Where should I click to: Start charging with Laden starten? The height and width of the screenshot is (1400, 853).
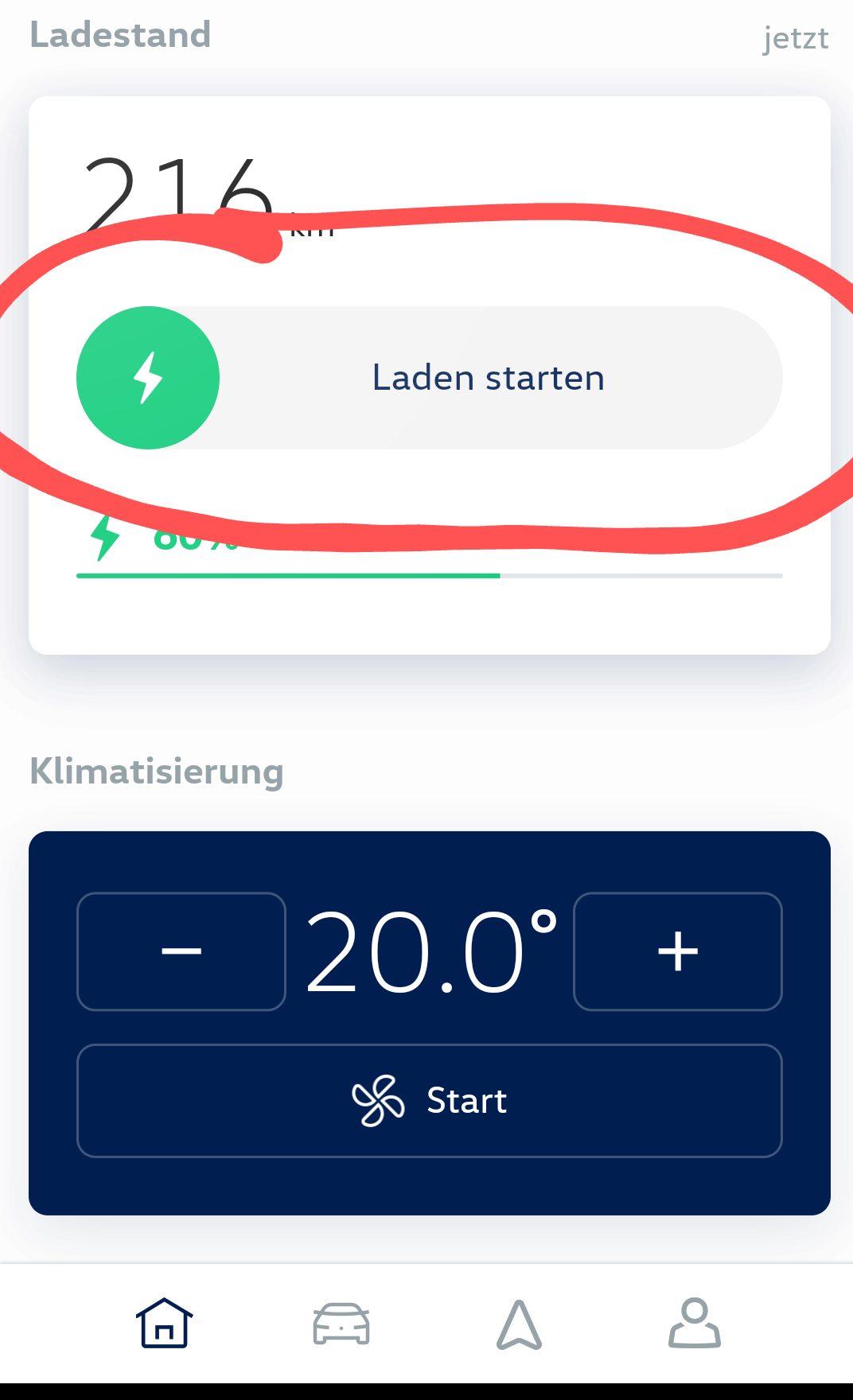tap(430, 378)
